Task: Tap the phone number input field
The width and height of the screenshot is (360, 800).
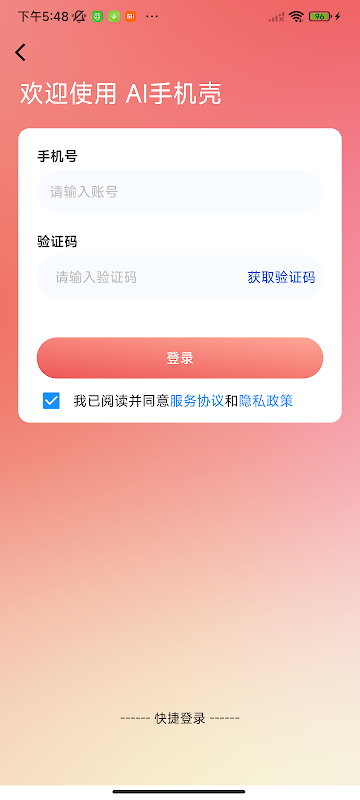Action: [x=180, y=192]
